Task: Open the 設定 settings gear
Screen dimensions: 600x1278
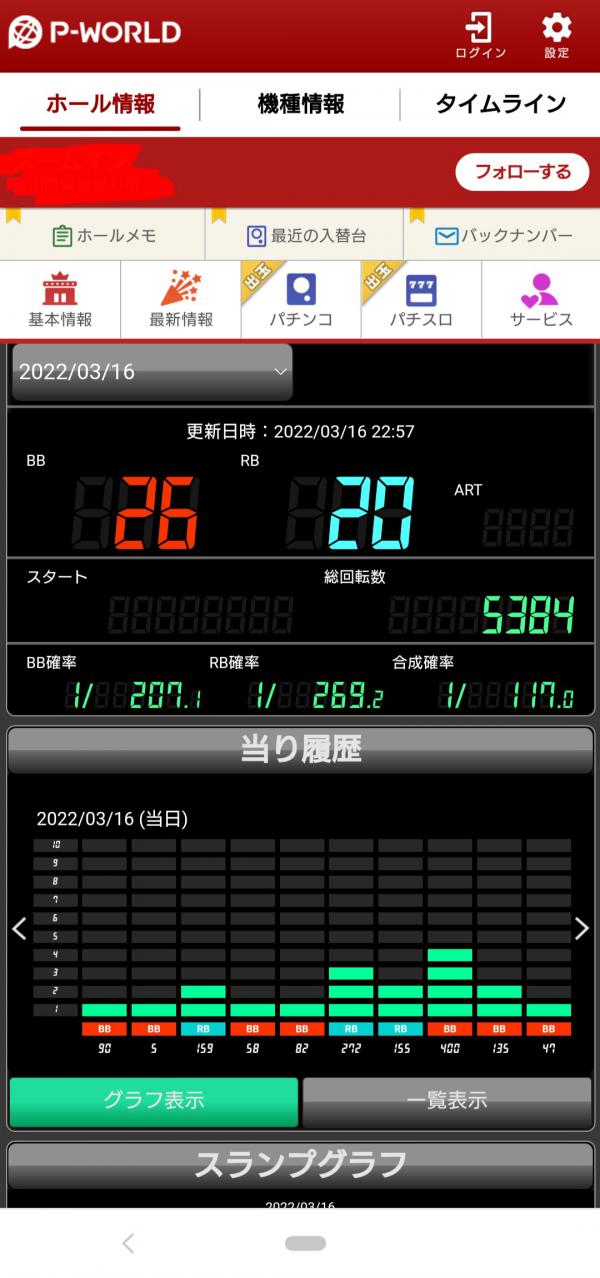Action: tap(557, 36)
